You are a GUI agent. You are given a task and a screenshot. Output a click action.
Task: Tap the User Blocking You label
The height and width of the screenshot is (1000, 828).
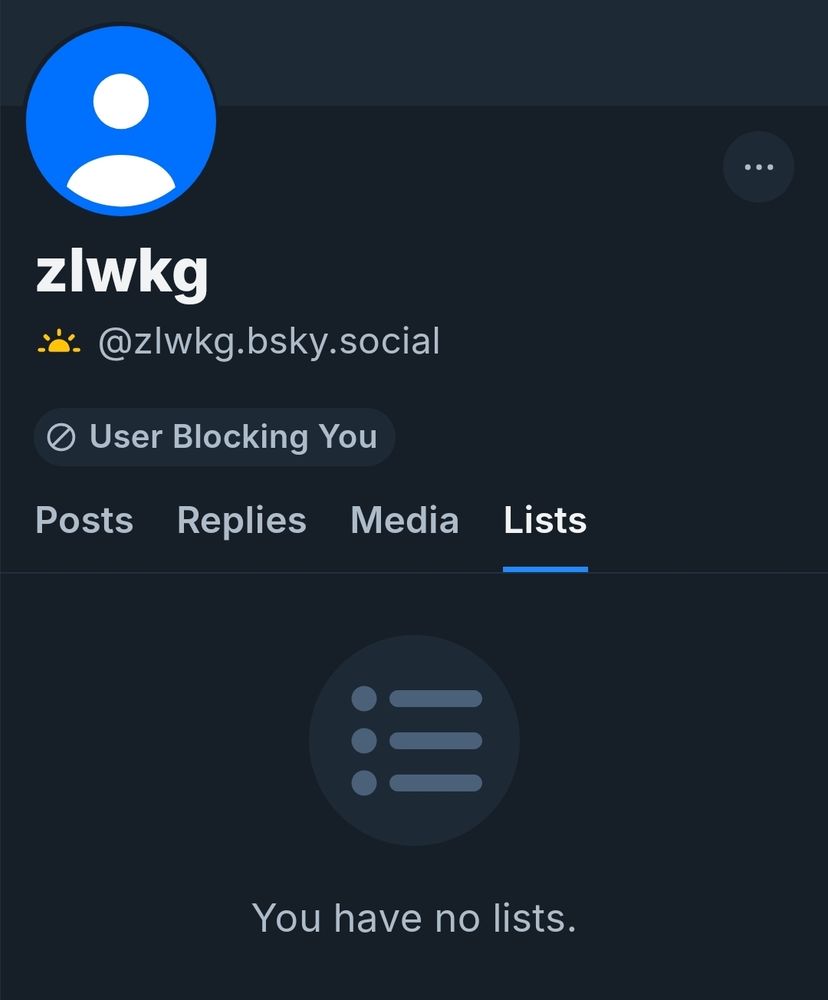pos(214,438)
